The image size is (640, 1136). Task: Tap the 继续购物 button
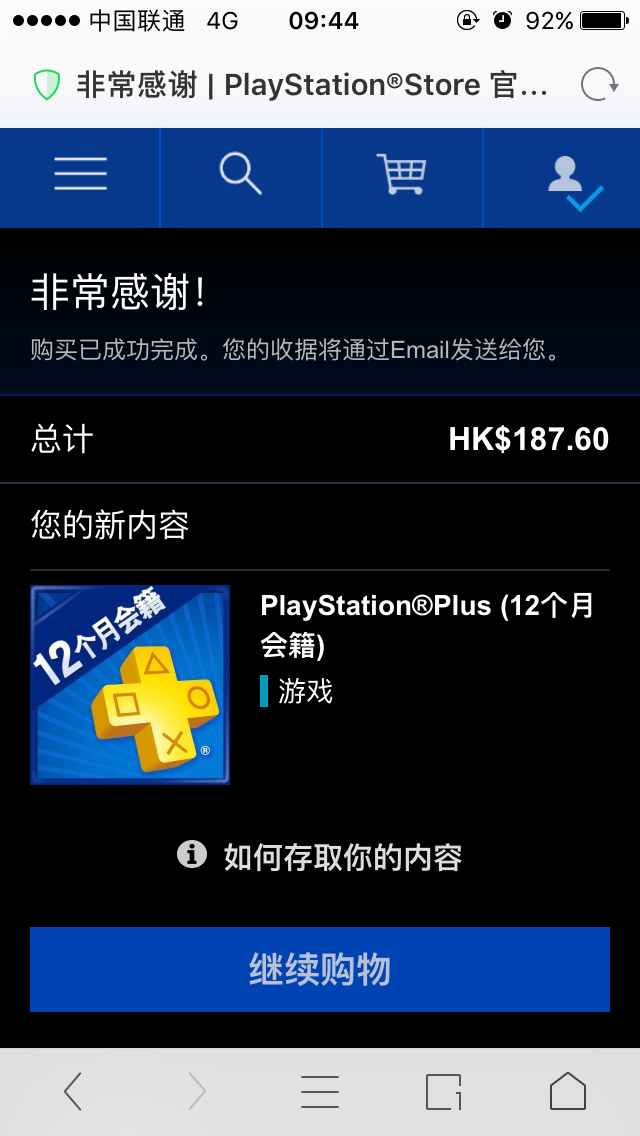[320, 969]
